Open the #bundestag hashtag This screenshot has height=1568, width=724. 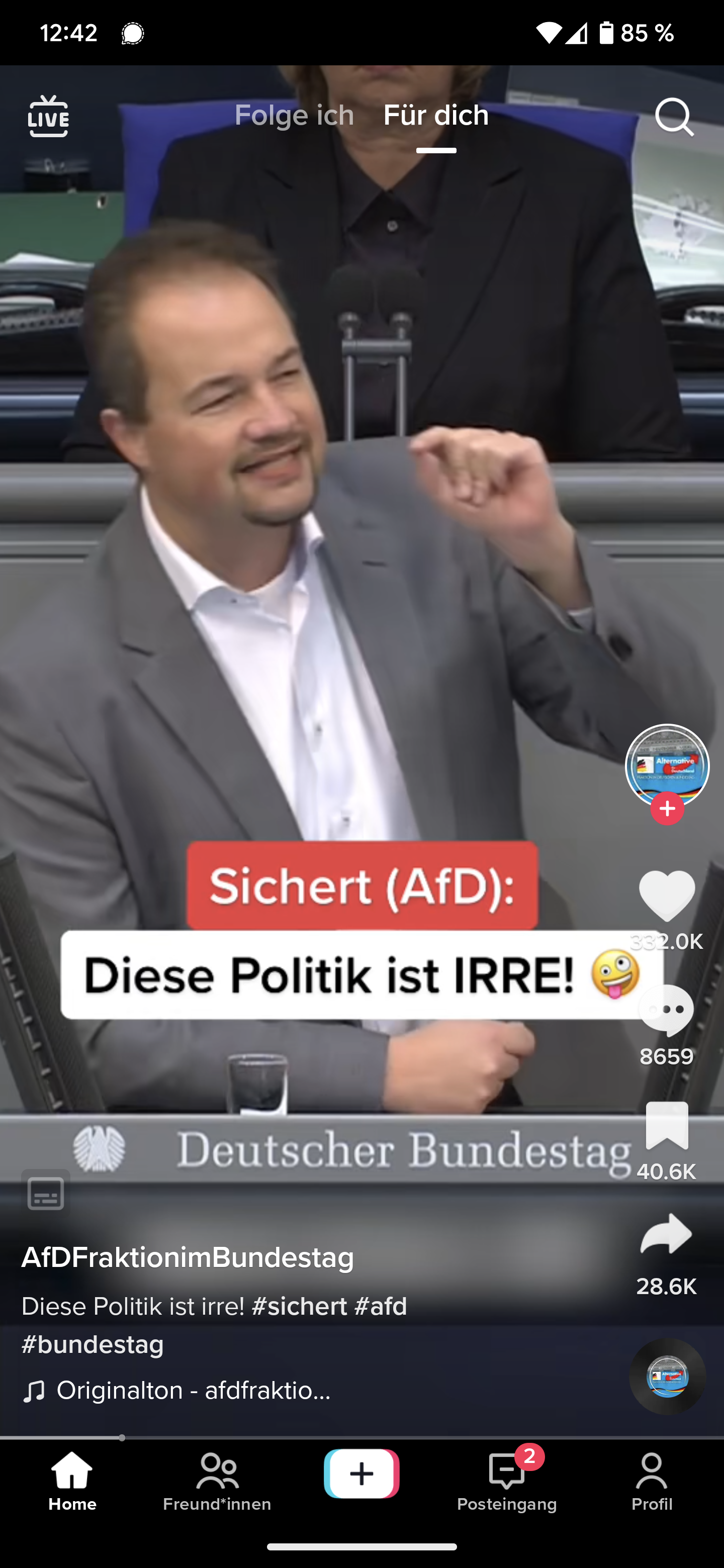coord(93,1344)
